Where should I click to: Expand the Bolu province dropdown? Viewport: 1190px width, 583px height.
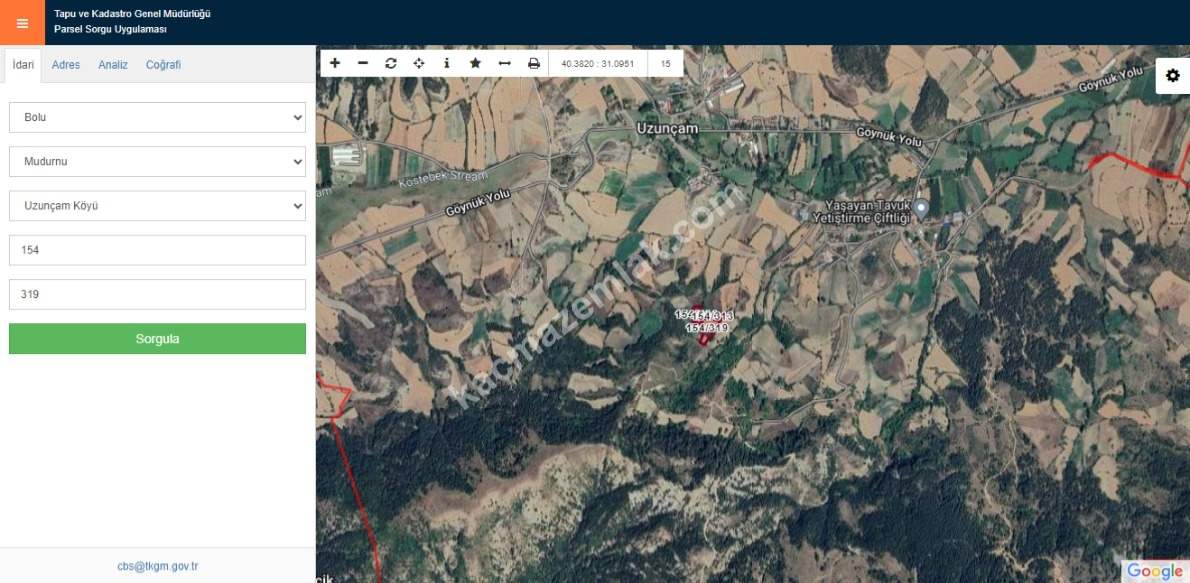pyautogui.click(x=157, y=117)
